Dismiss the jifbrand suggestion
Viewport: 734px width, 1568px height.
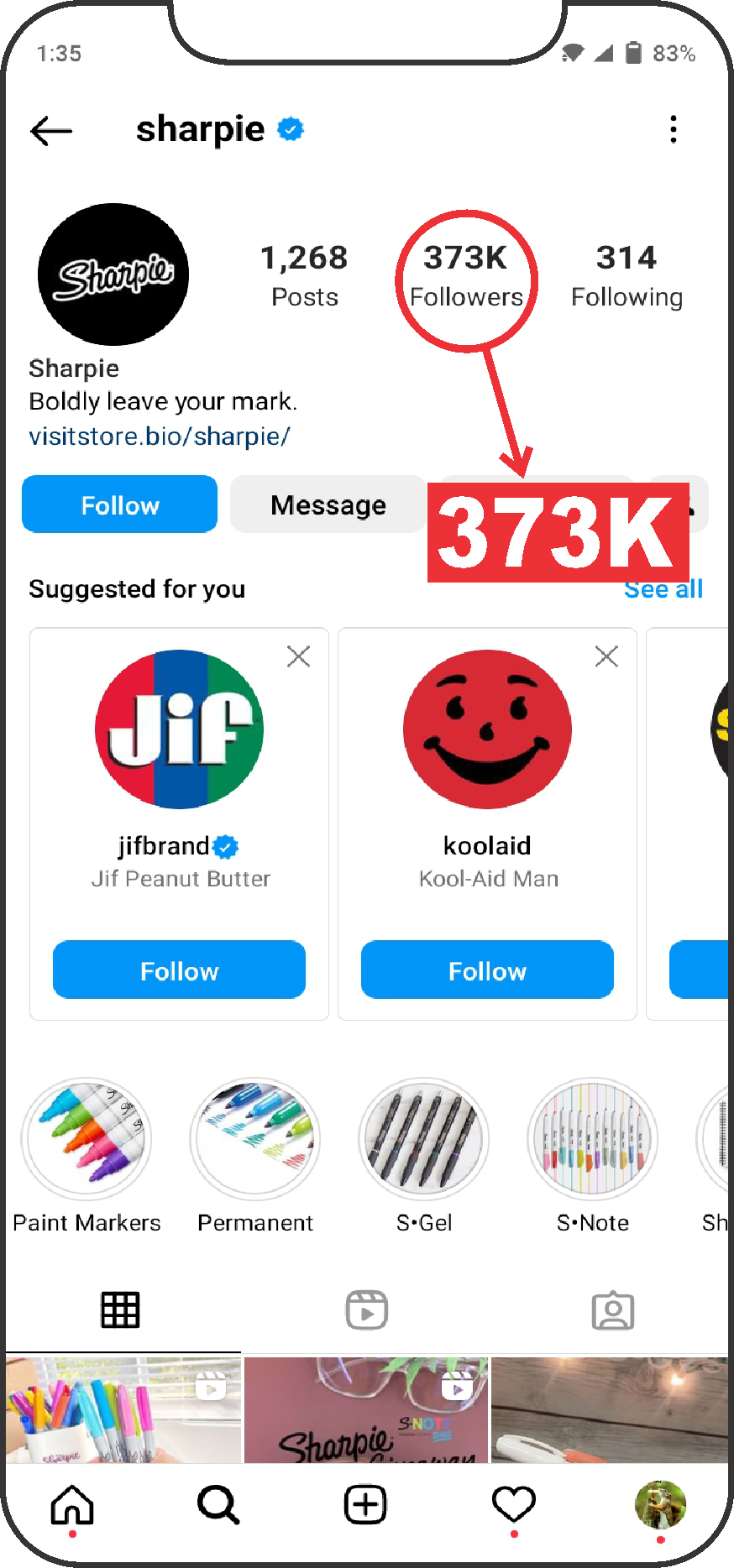[298, 656]
